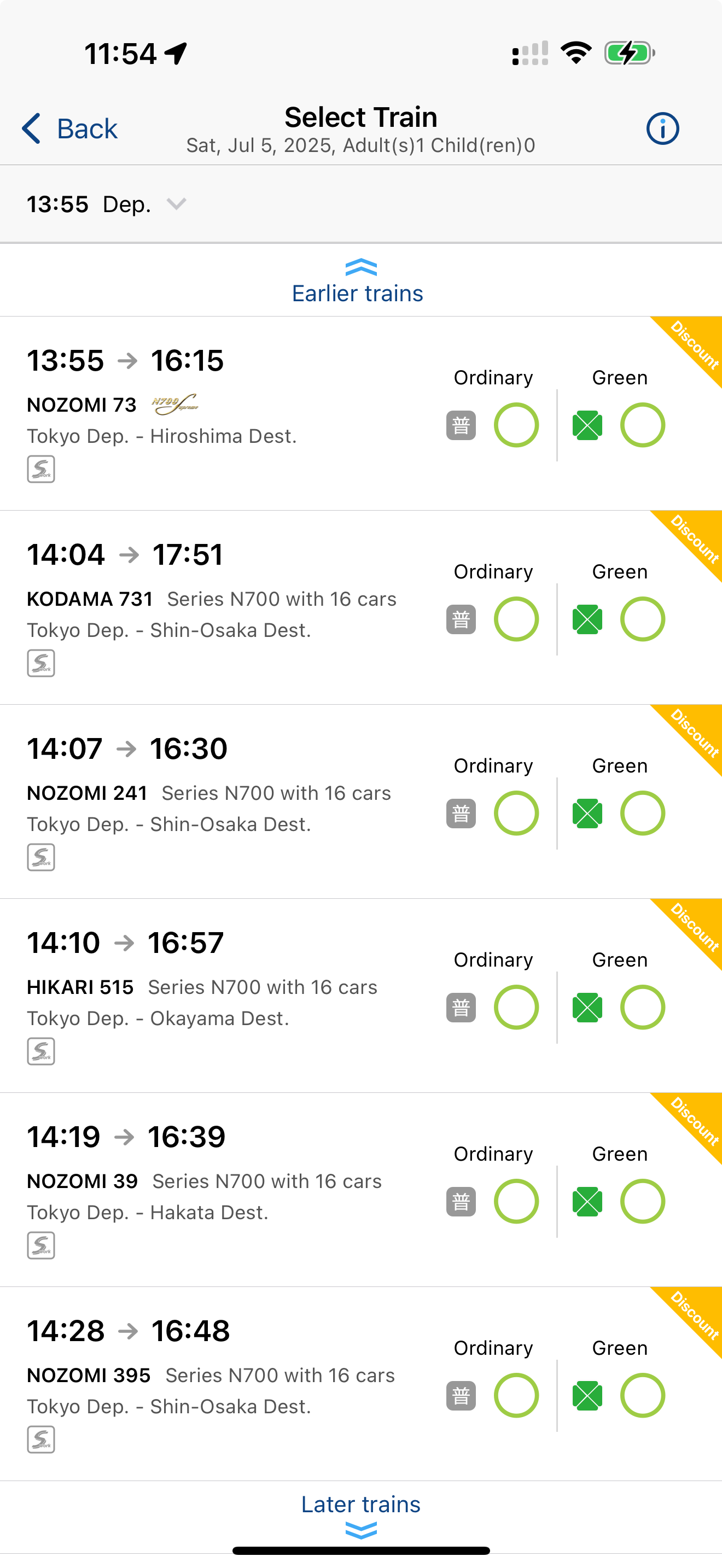Show earlier trains

pos(360,282)
